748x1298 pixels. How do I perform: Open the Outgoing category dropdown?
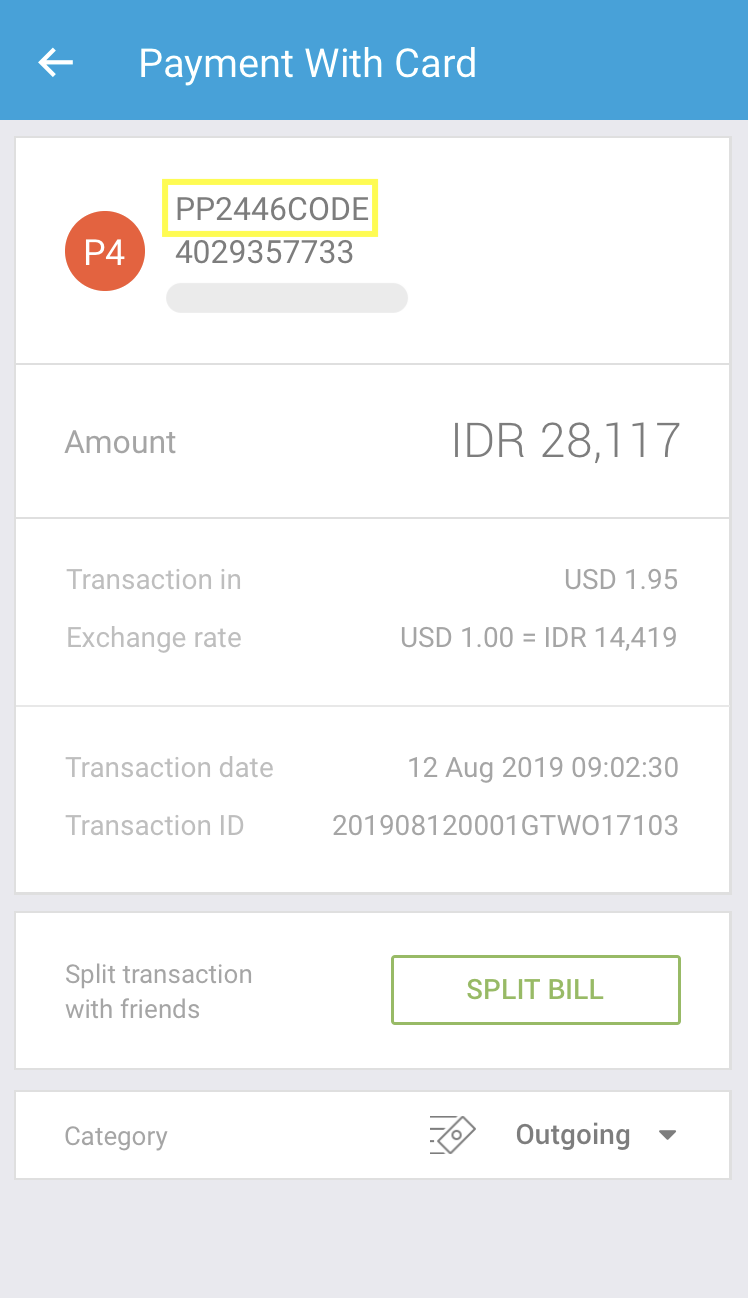(x=596, y=1135)
